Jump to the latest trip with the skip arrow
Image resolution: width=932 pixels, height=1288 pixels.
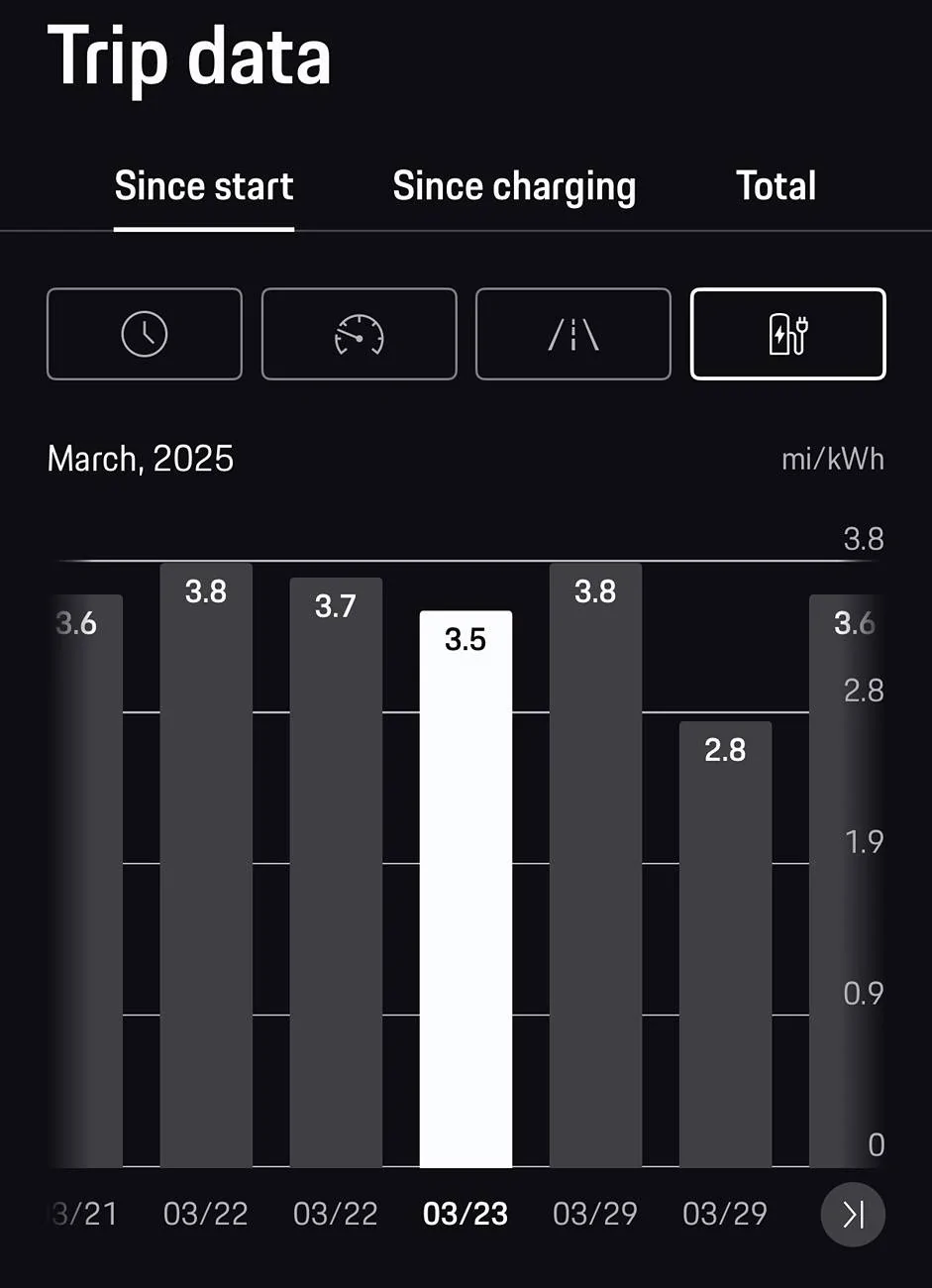click(x=853, y=1214)
